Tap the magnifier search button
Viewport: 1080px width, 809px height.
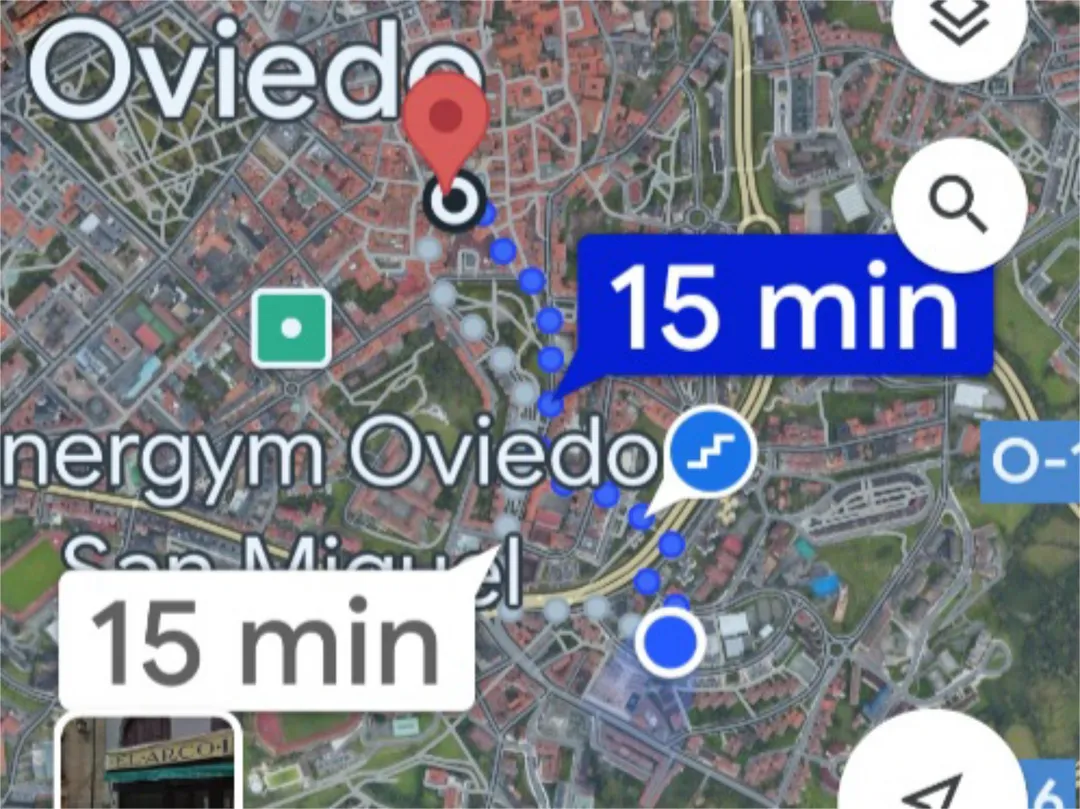coord(958,205)
